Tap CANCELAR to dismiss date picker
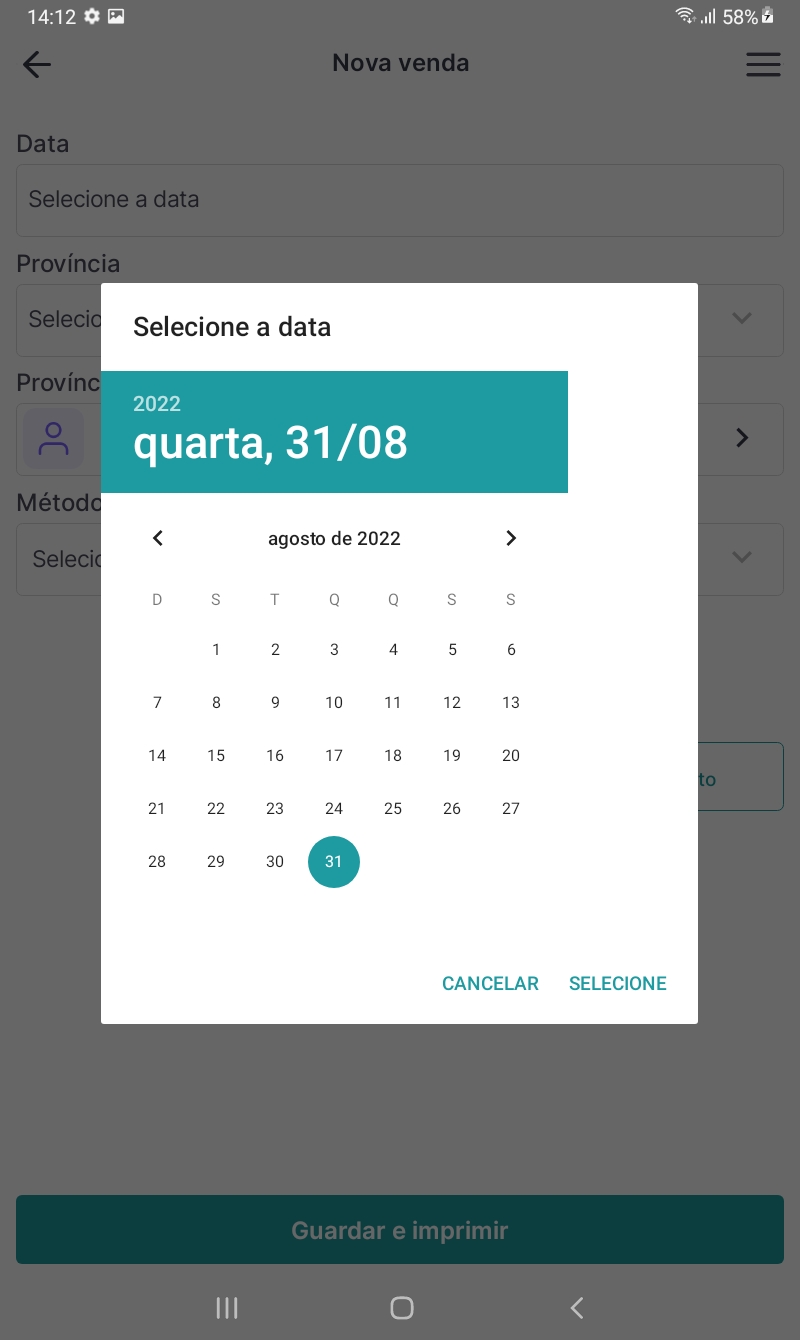The height and width of the screenshot is (1340, 800). coord(490,983)
